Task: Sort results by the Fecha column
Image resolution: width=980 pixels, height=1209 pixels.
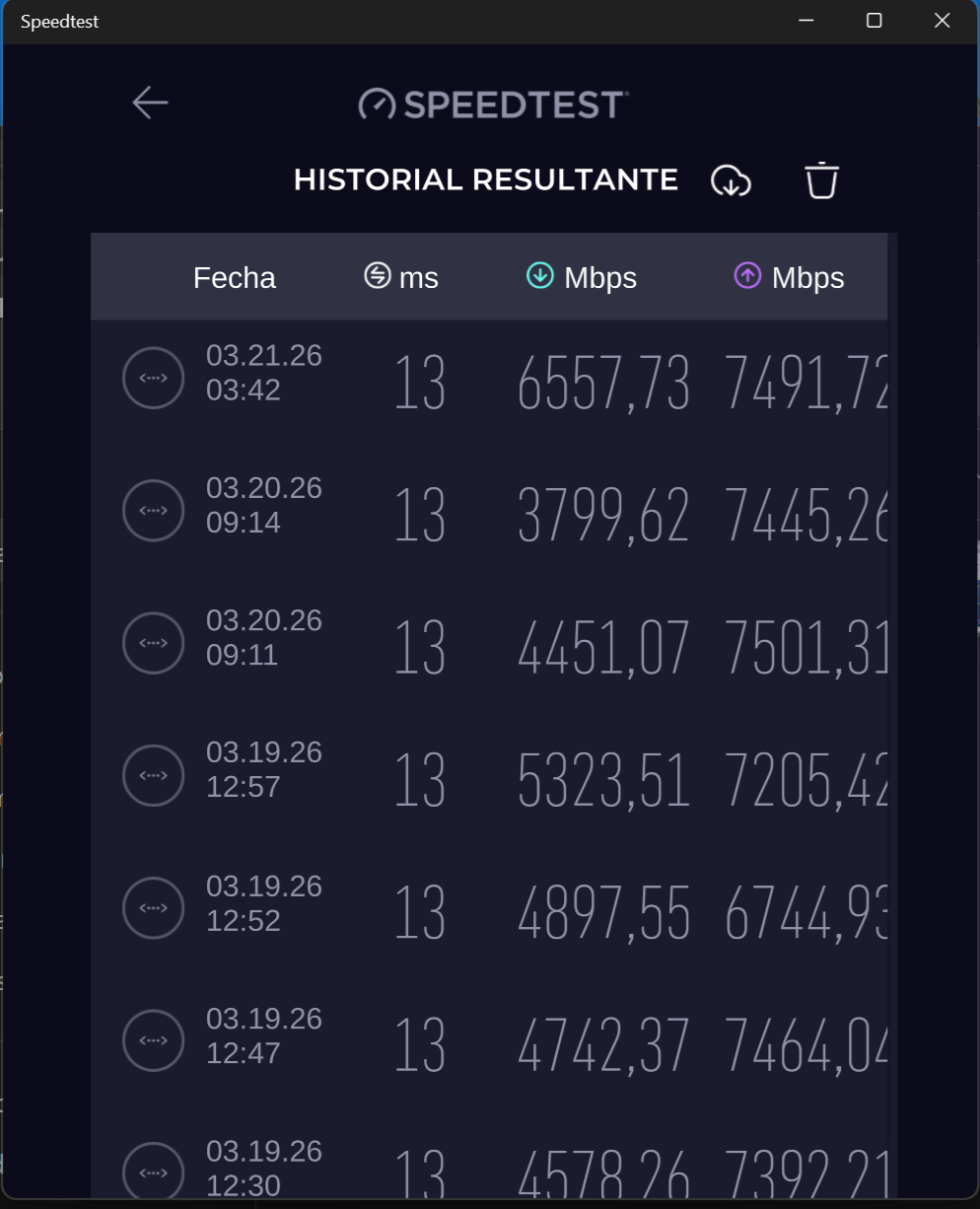Action: [235, 278]
